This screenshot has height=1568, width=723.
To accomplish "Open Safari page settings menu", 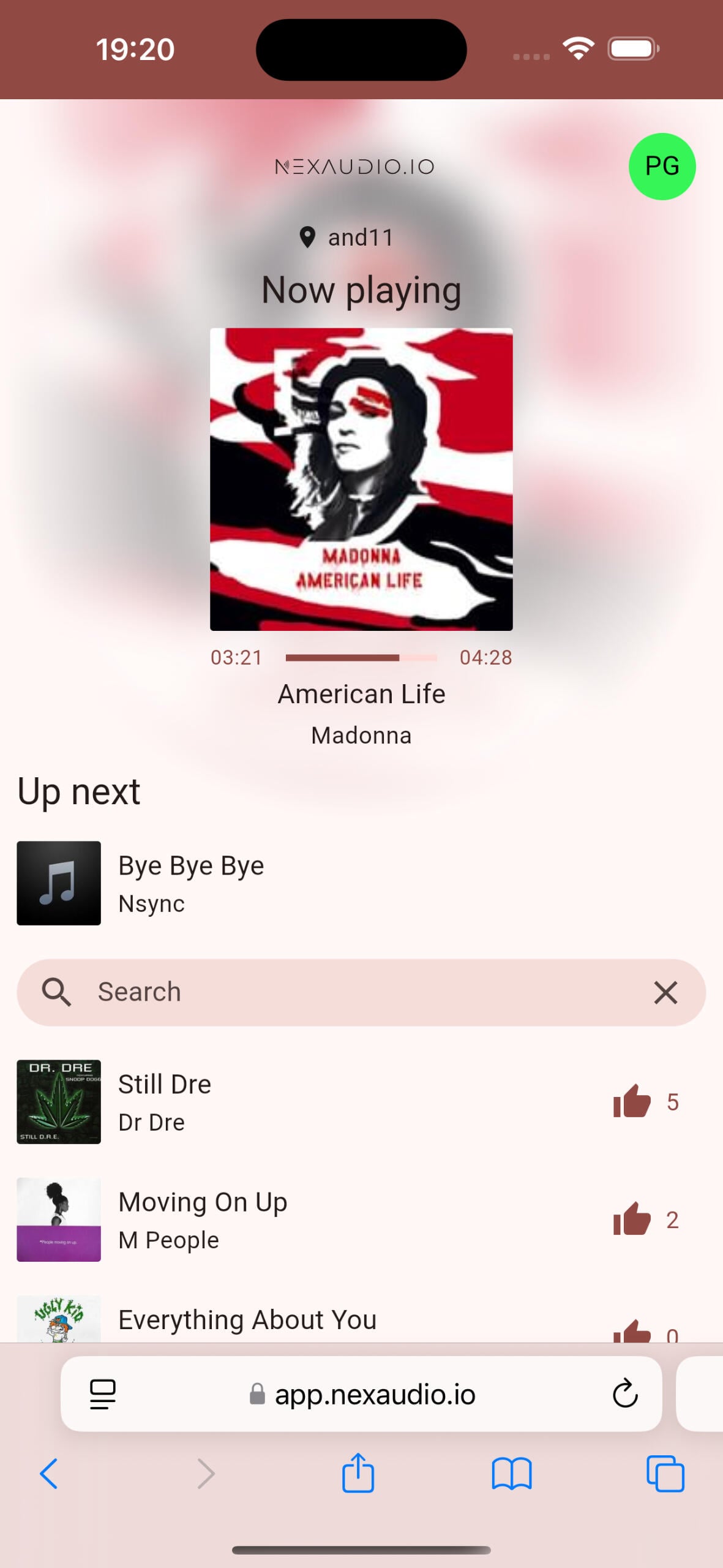I will 103,1394.
